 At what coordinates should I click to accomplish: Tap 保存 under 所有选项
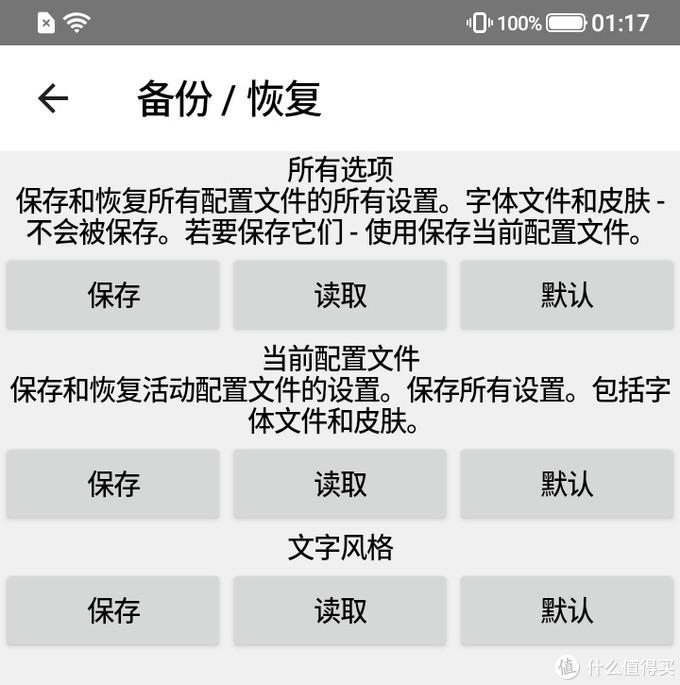pos(113,295)
